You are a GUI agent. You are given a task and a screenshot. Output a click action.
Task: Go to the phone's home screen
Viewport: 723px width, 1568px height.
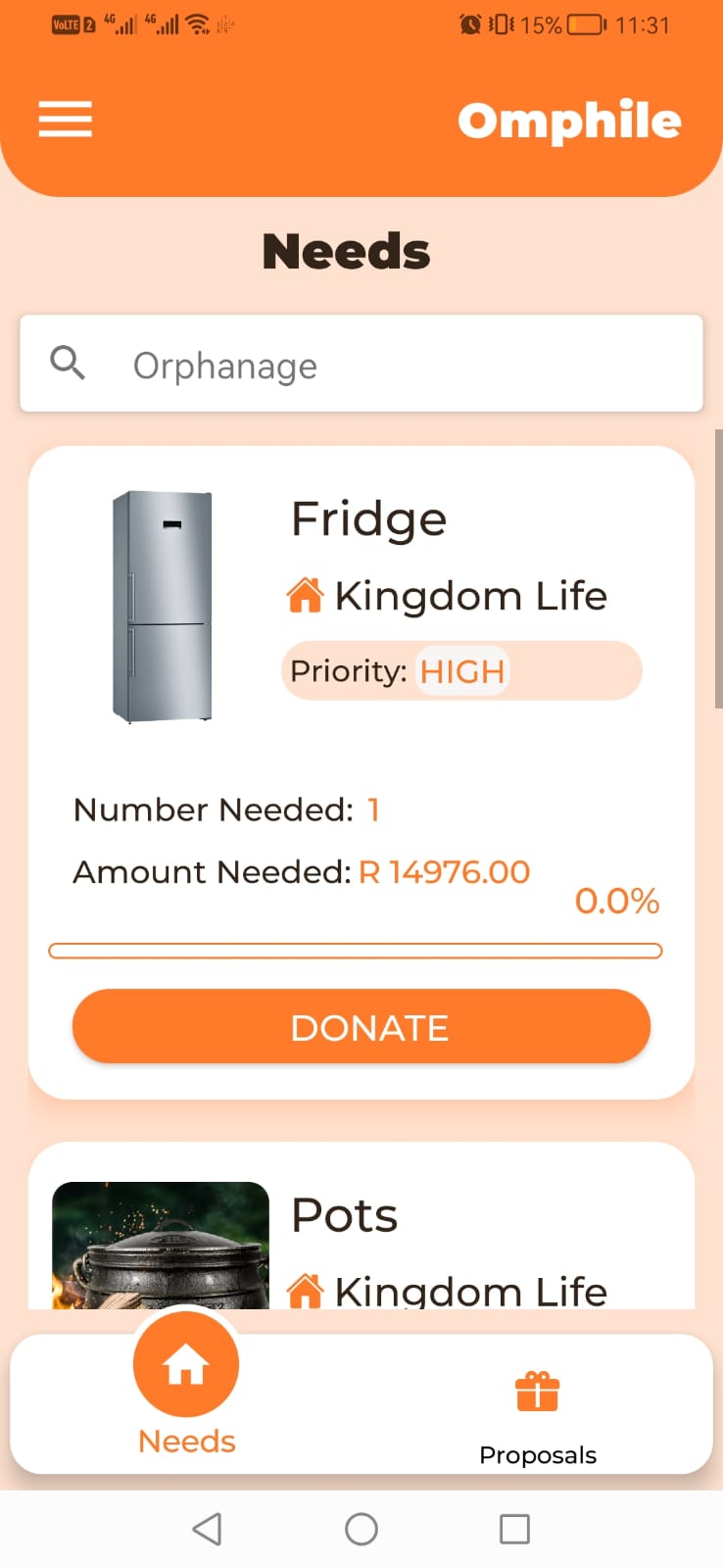361,1529
